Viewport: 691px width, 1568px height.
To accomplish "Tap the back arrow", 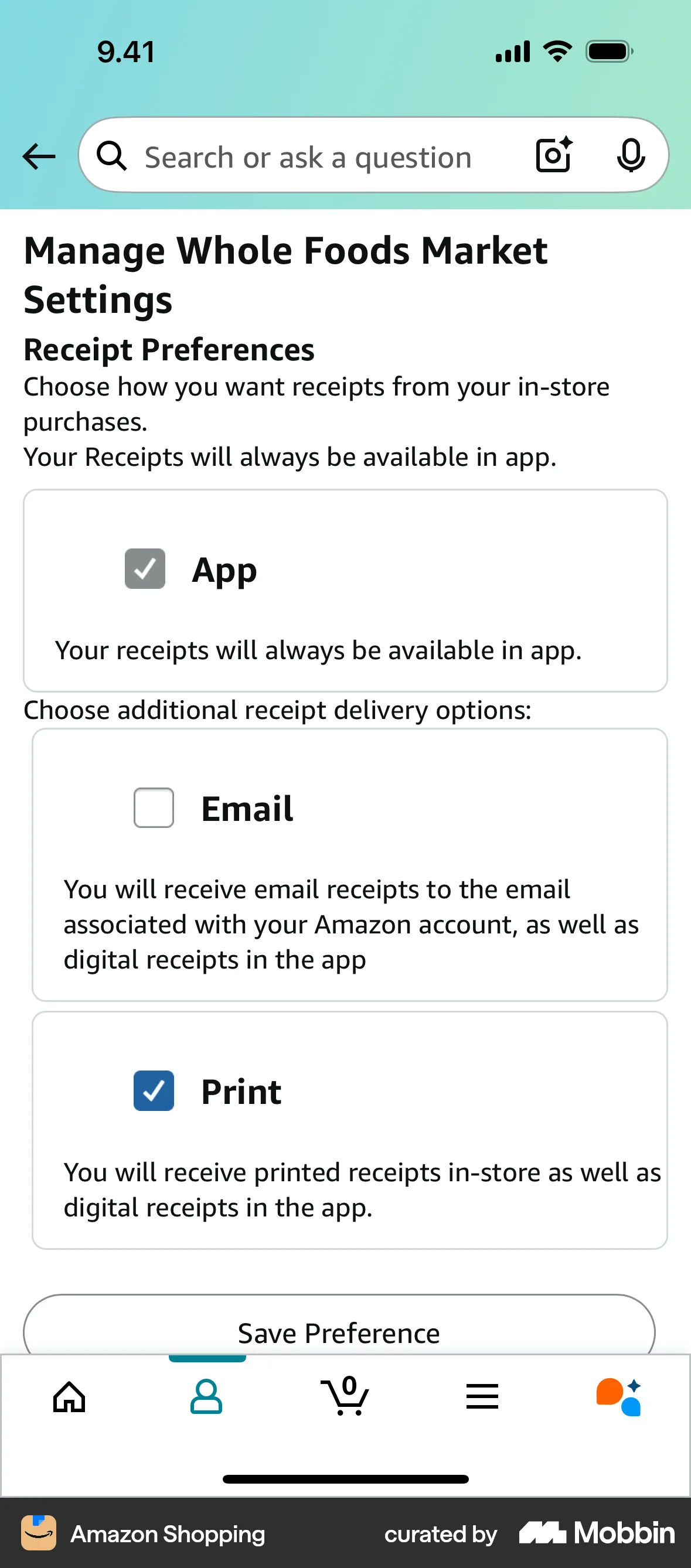I will [38, 156].
